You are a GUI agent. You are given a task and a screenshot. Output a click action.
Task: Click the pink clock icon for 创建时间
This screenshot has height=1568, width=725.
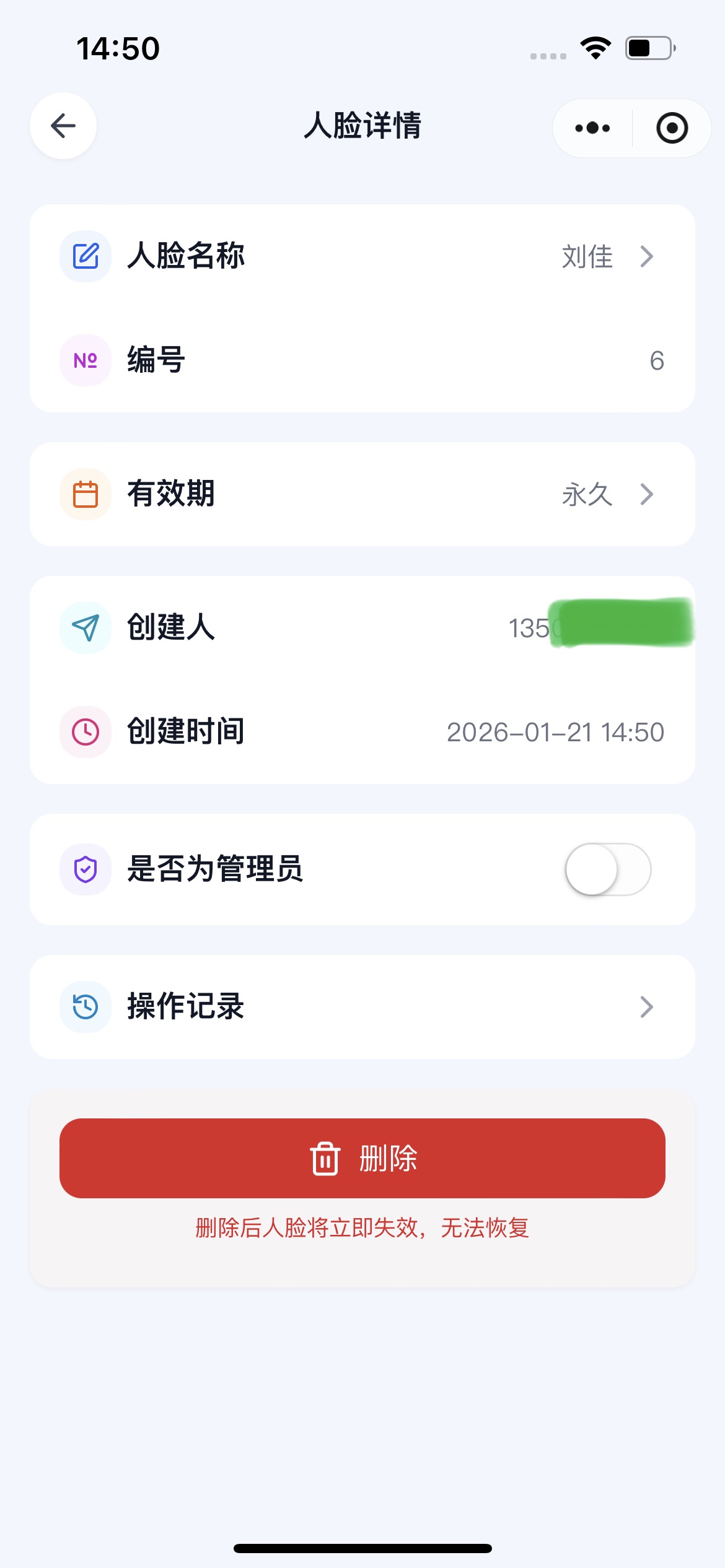coord(86,732)
